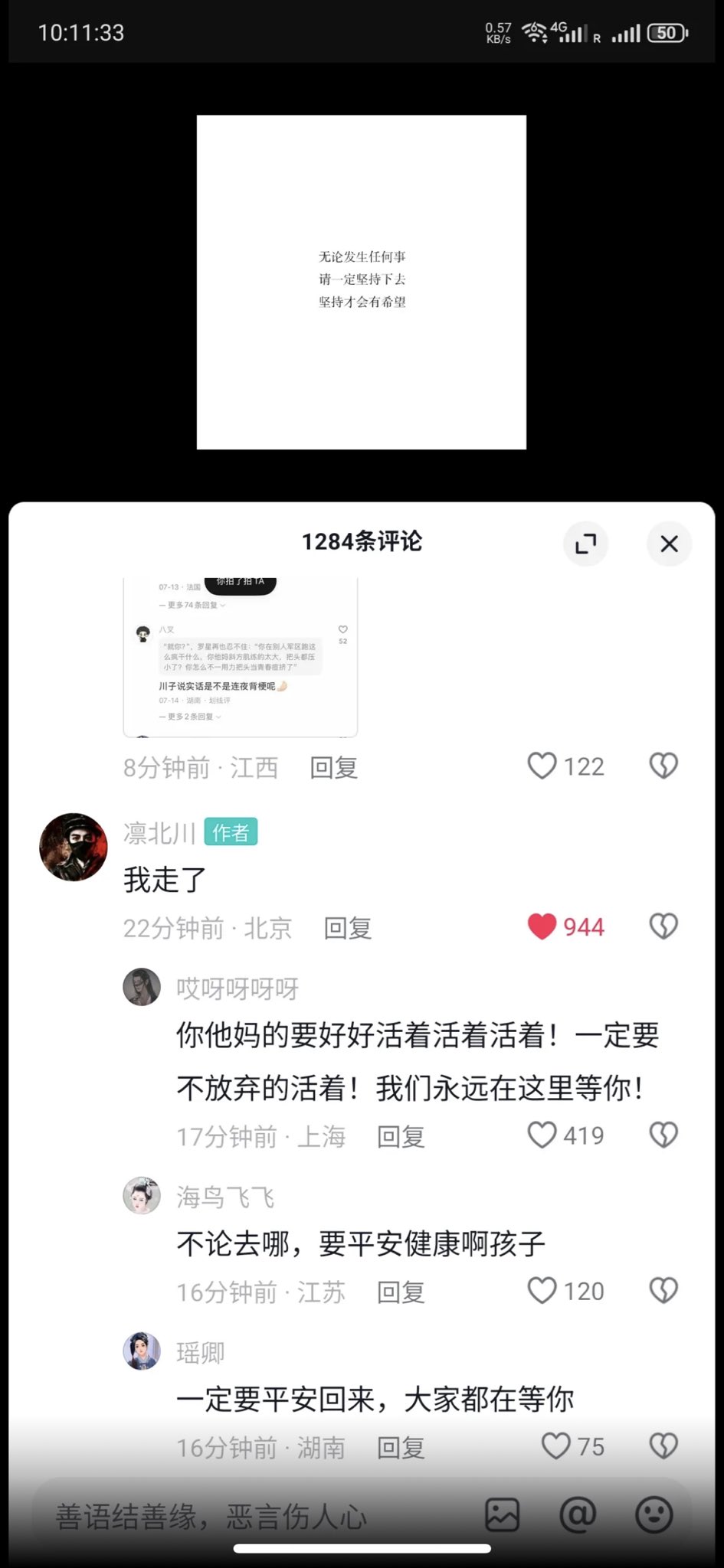
Task: Close the comments panel
Action: pyautogui.click(x=669, y=544)
